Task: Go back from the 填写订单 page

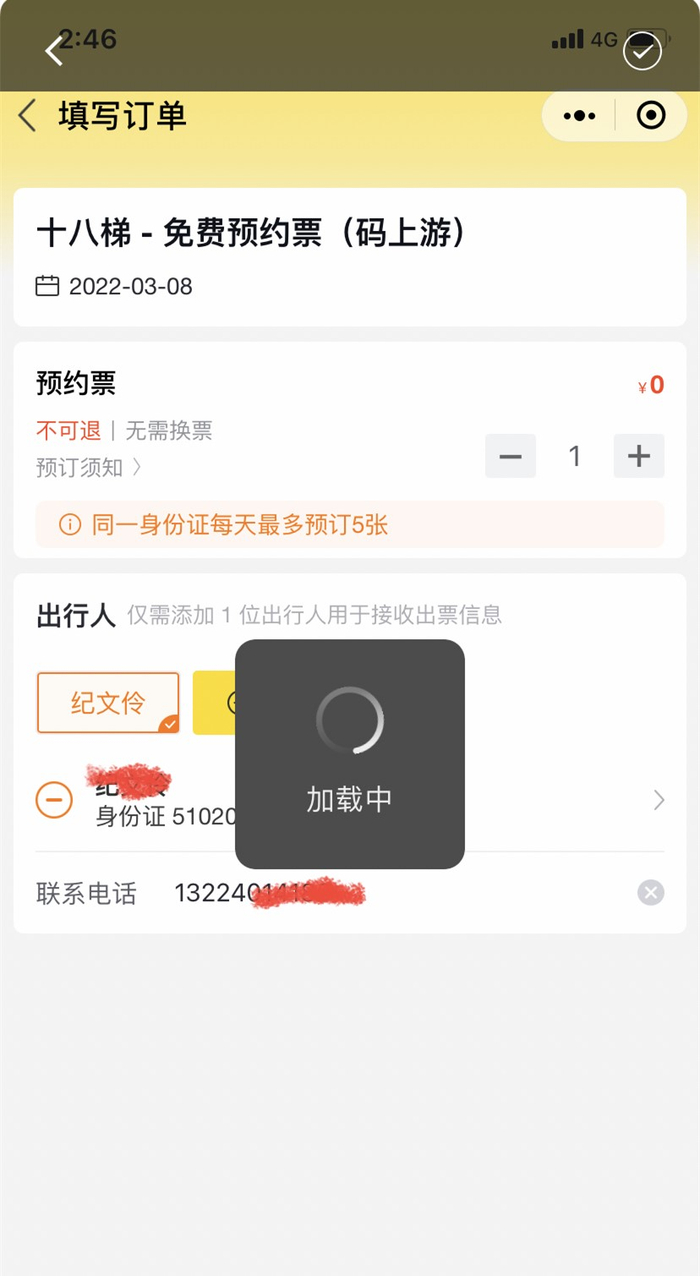Action: (x=28, y=116)
